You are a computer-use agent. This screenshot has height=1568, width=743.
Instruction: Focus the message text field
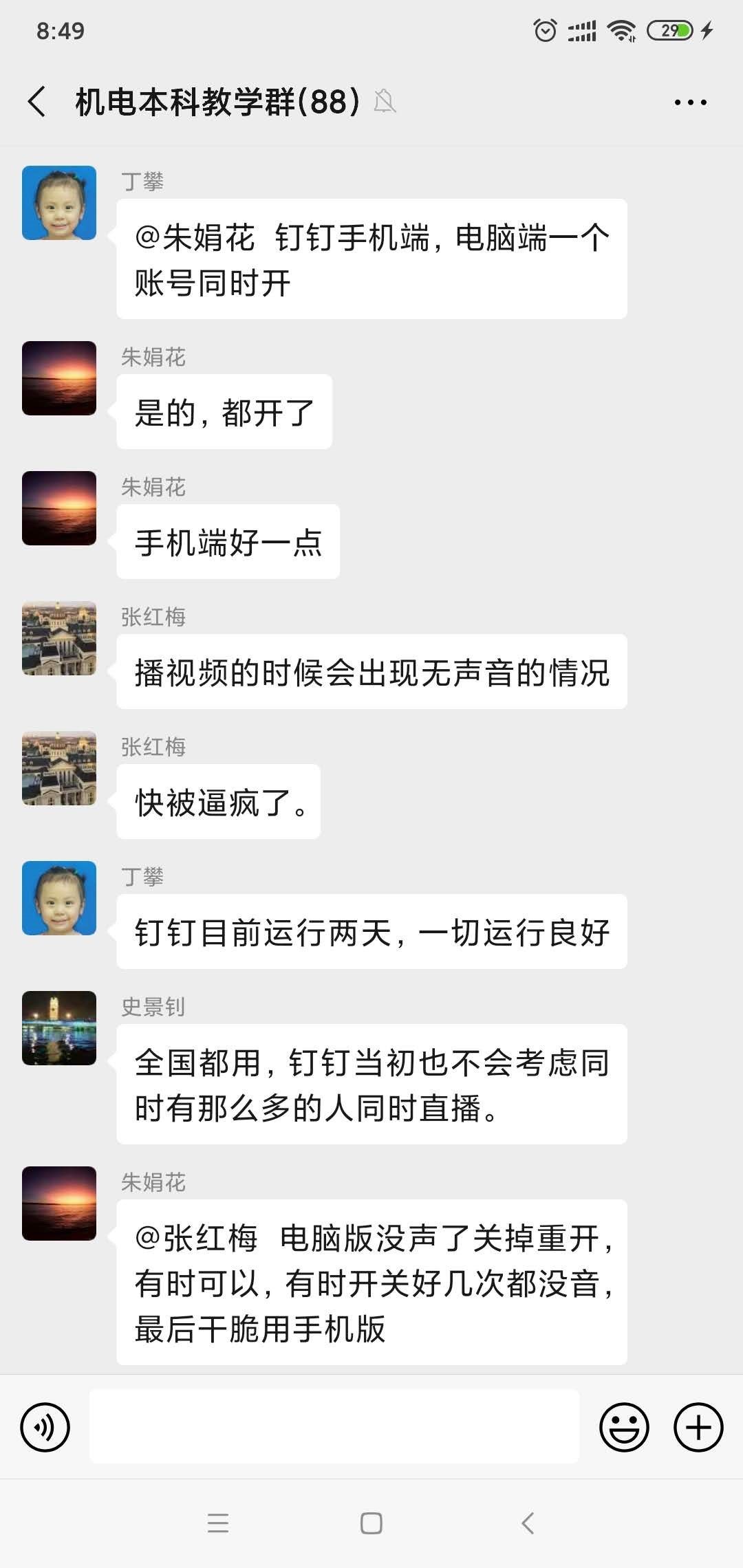[334, 1427]
